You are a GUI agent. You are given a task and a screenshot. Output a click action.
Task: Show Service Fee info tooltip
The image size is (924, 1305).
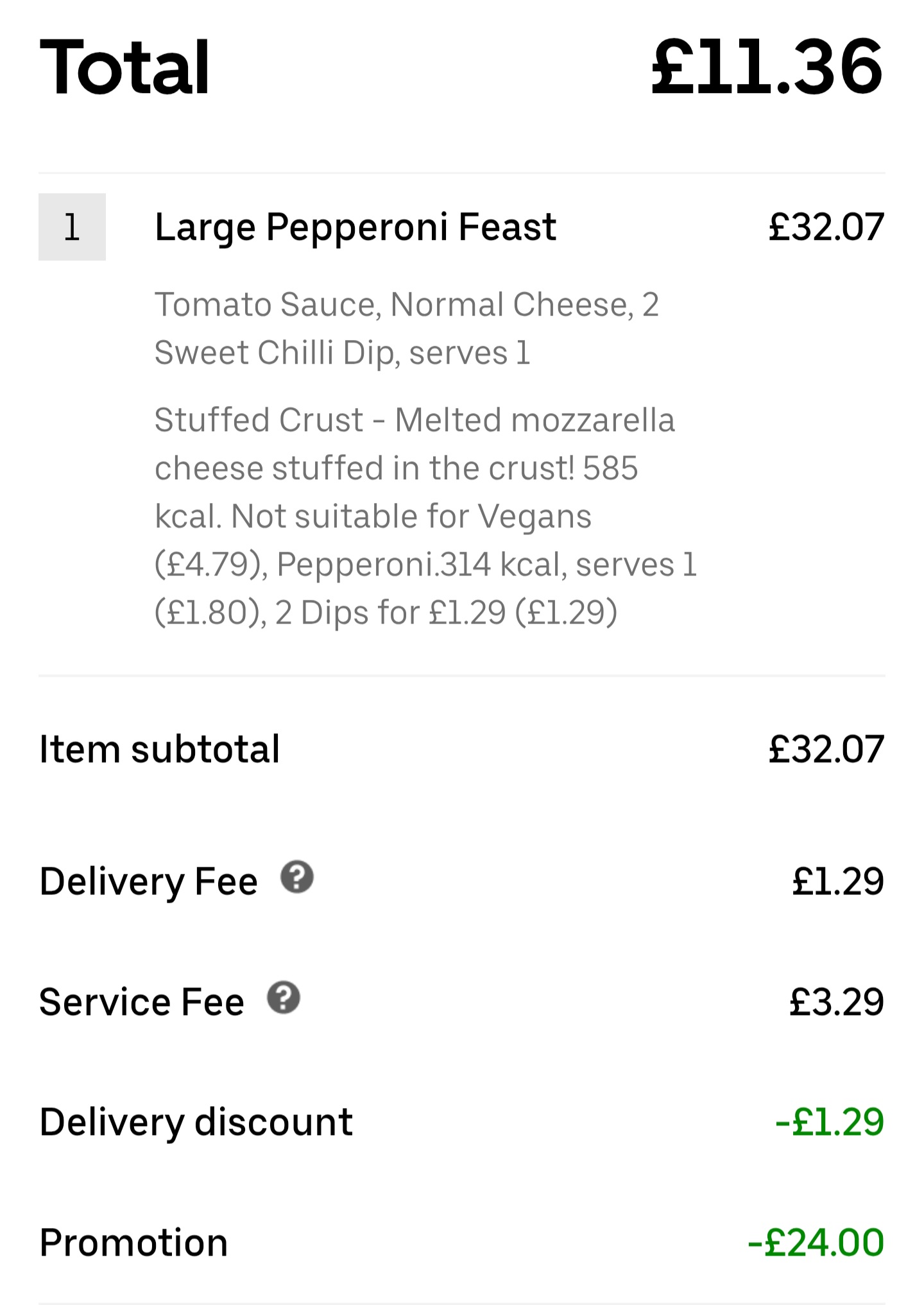click(x=284, y=998)
